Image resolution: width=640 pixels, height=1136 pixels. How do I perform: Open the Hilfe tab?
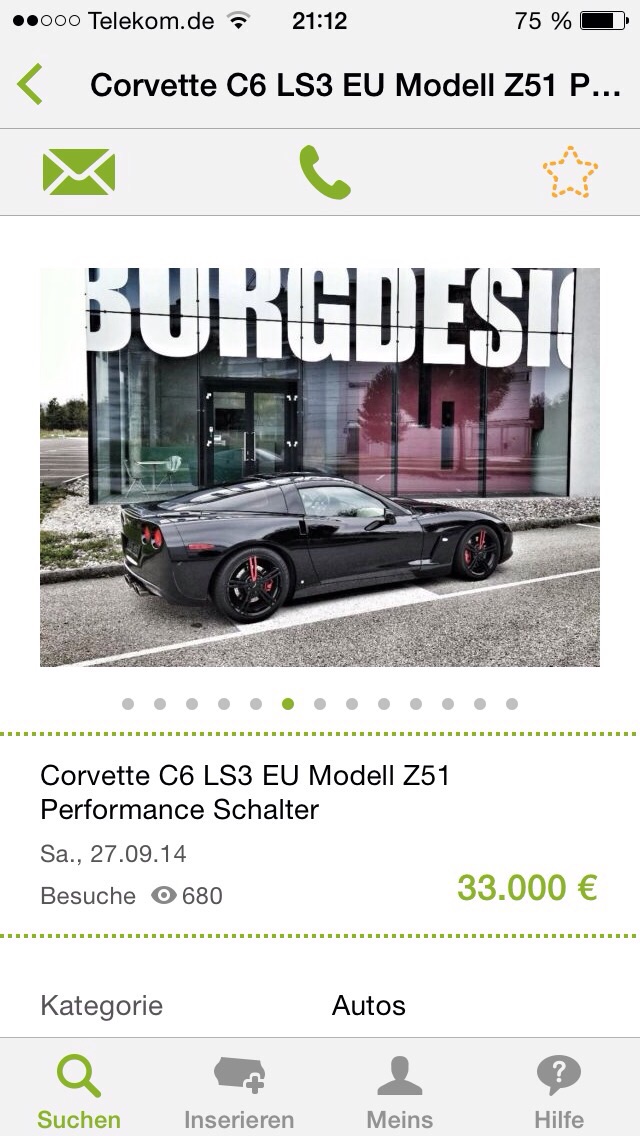click(558, 1092)
